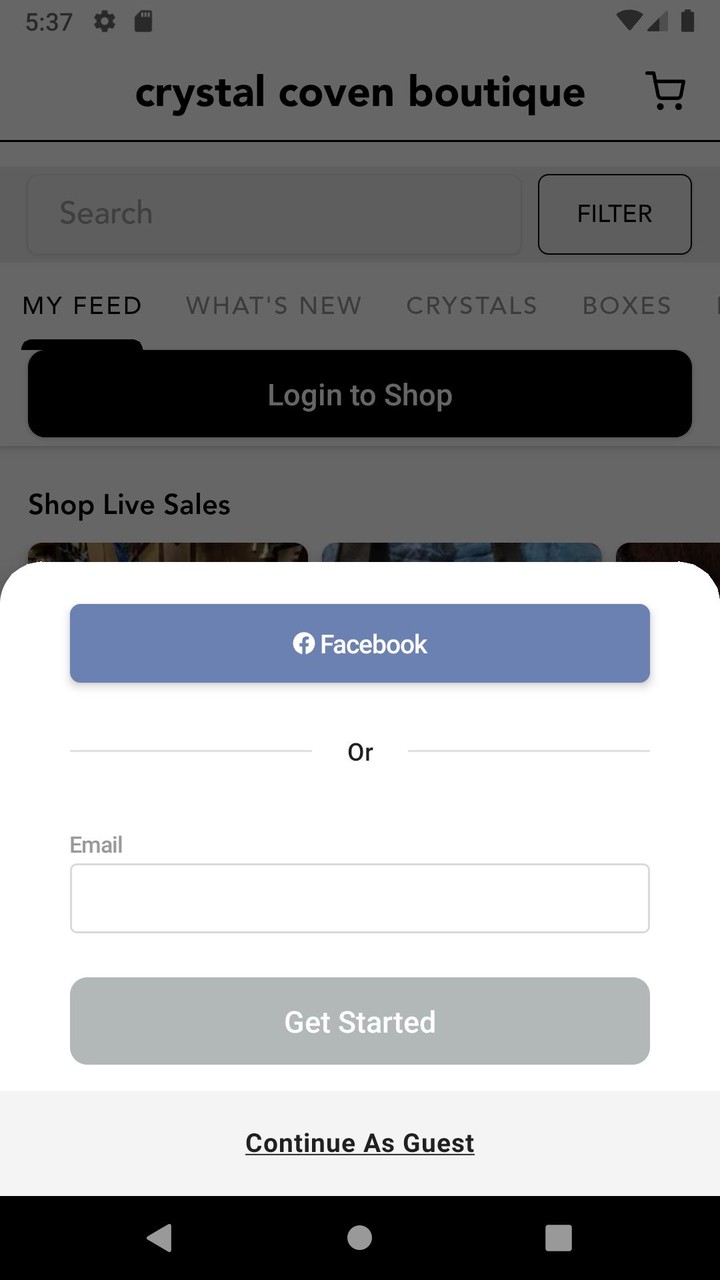Screen dimensions: 720x1280
Task: Tap the Android back navigation button
Action: 160,1237
